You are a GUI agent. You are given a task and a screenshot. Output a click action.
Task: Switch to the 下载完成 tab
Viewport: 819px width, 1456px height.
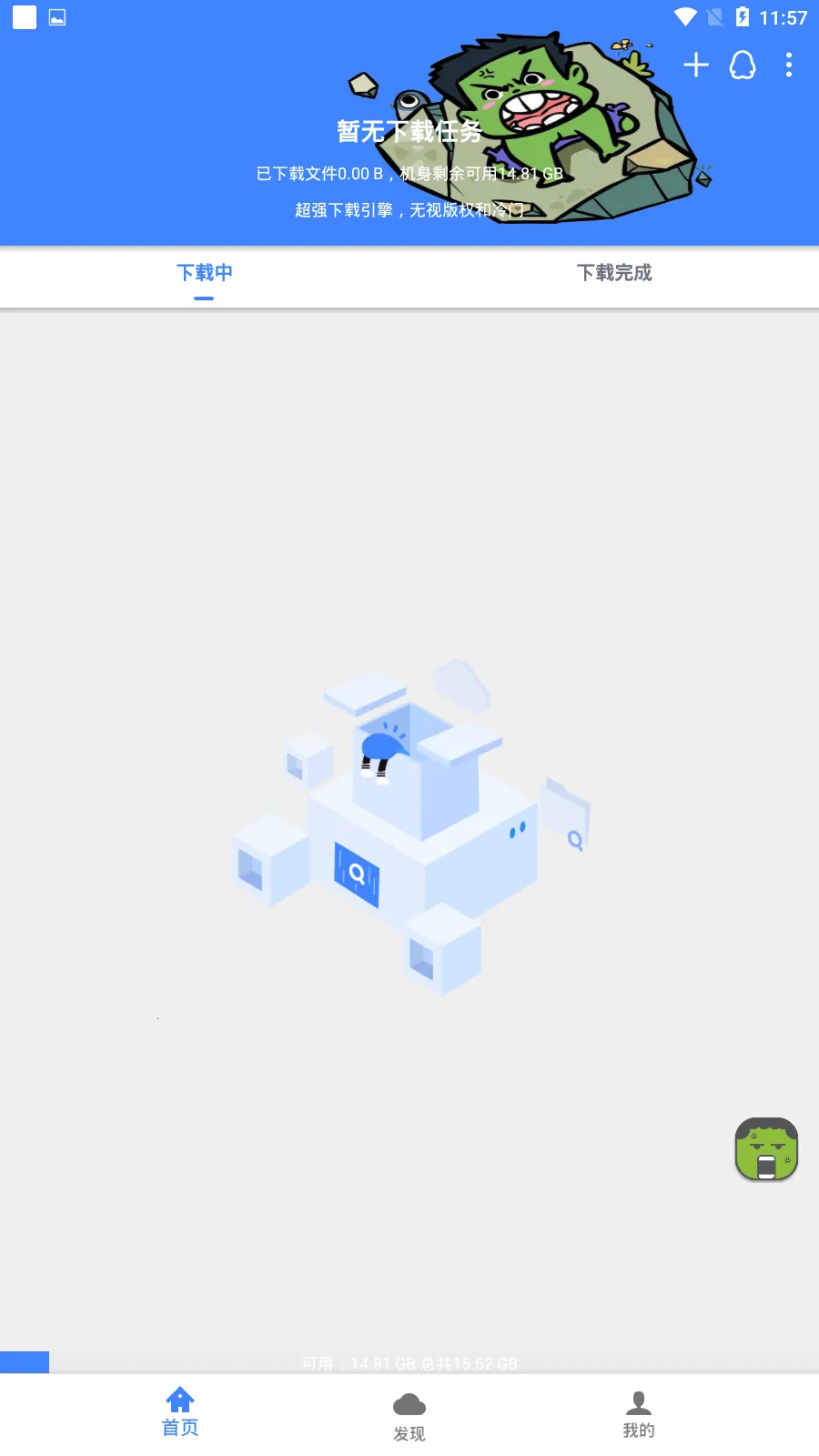pyautogui.click(x=614, y=272)
